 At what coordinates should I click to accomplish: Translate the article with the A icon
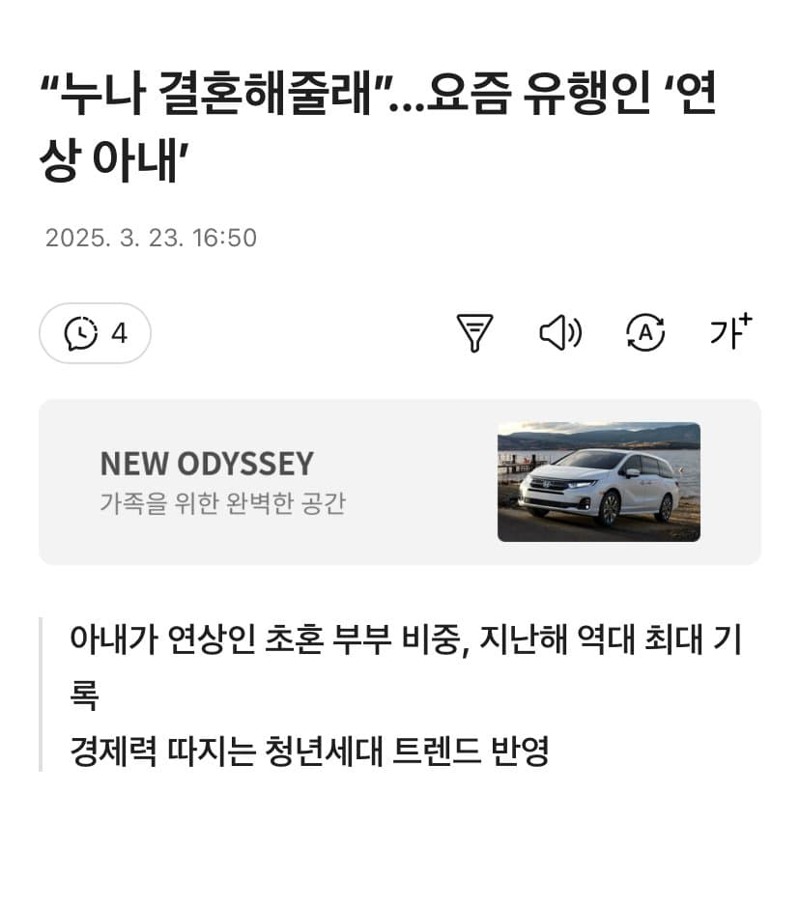645,333
